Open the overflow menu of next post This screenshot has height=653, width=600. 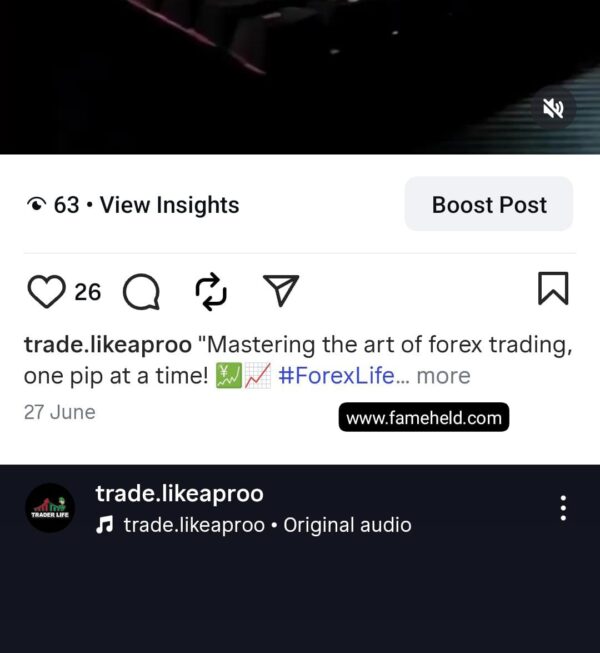563,507
